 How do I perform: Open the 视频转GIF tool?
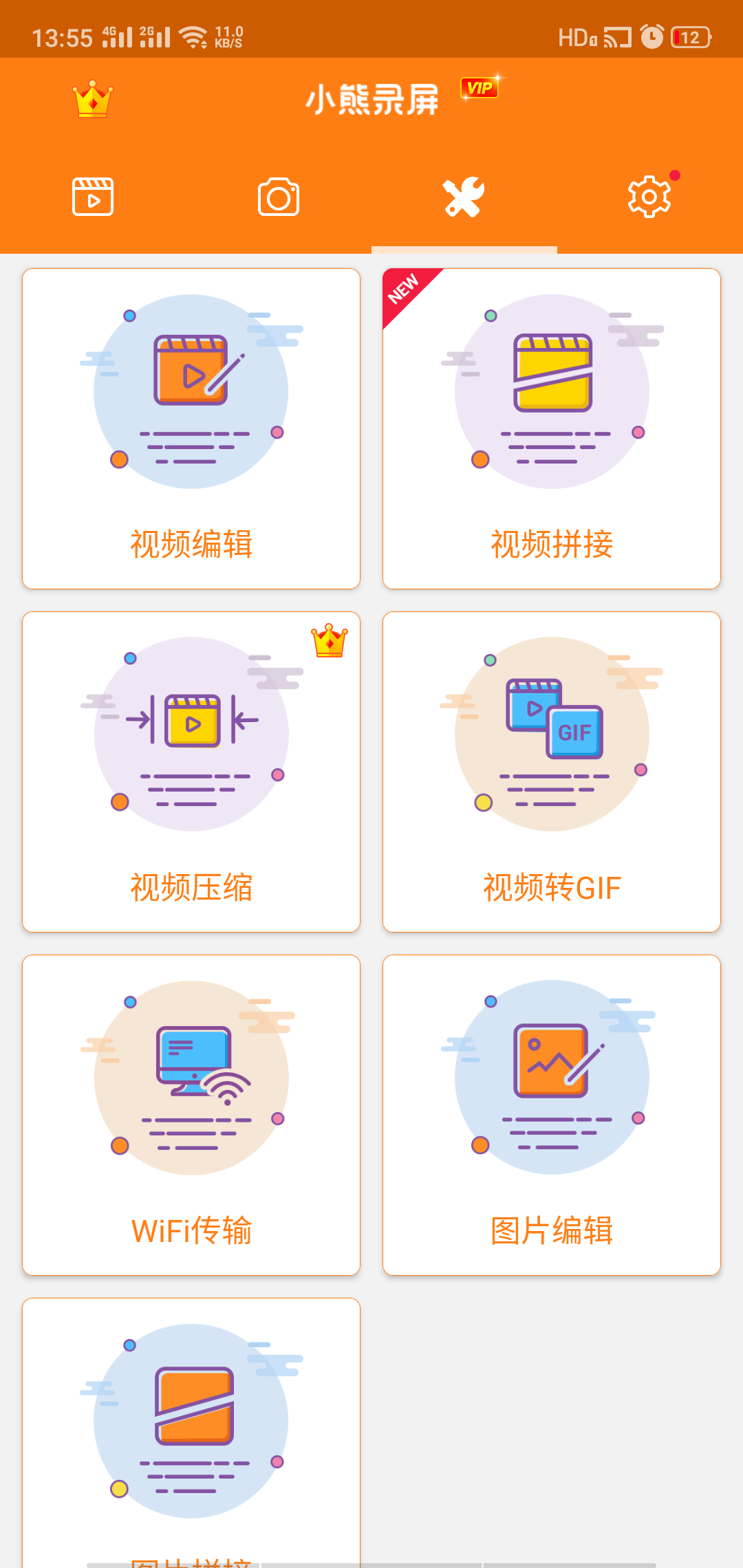(552, 772)
